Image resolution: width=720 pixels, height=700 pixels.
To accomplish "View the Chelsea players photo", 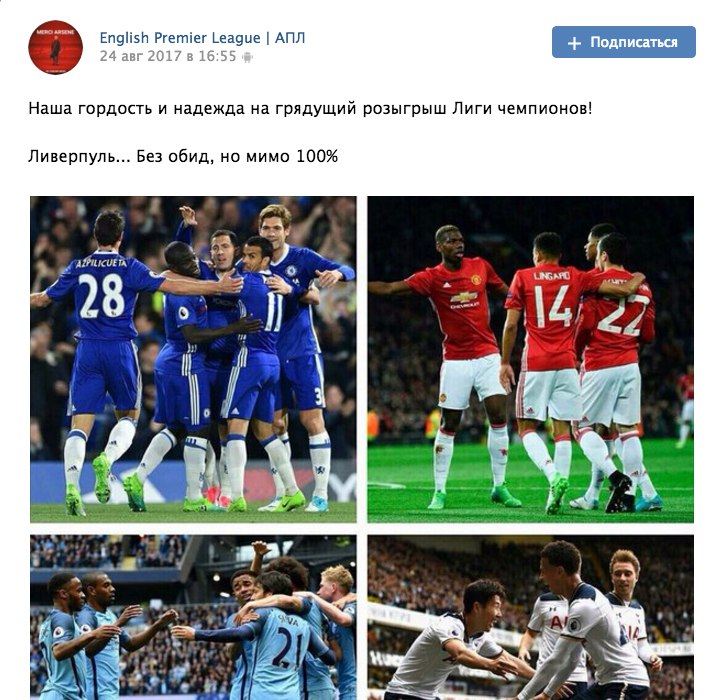I will [193, 359].
